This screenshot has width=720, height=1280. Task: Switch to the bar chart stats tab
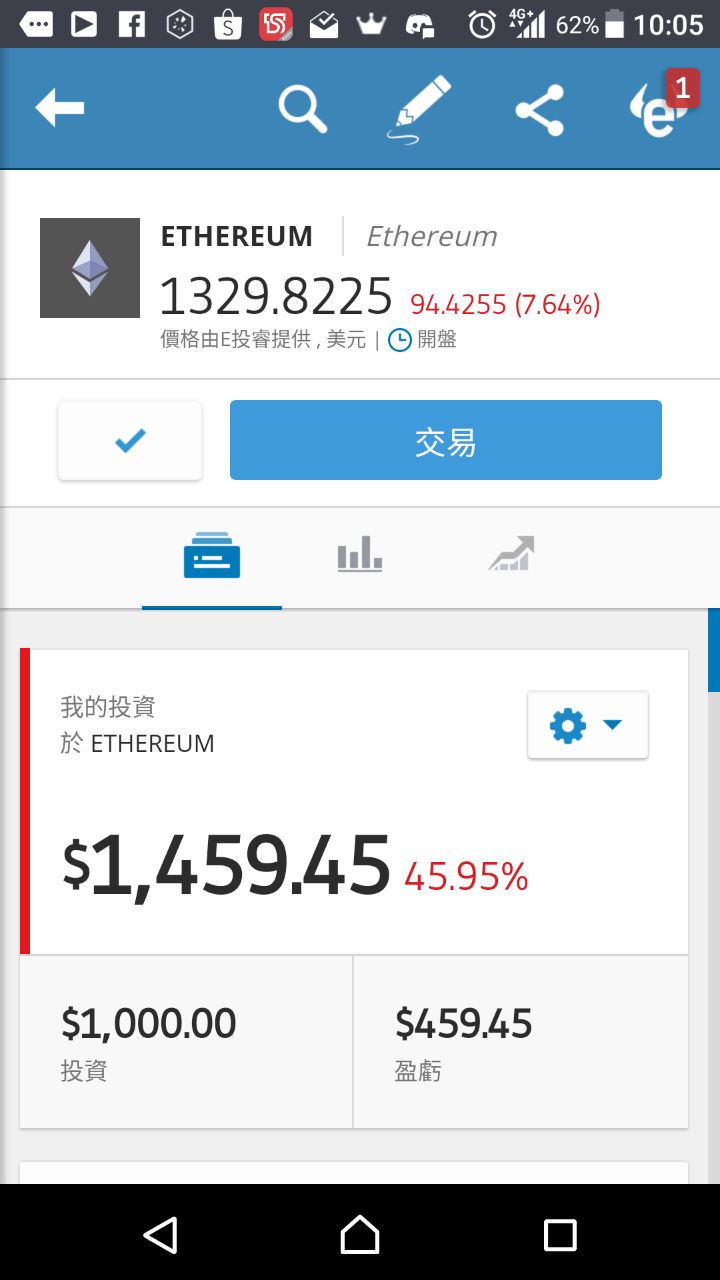click(360, 554)
